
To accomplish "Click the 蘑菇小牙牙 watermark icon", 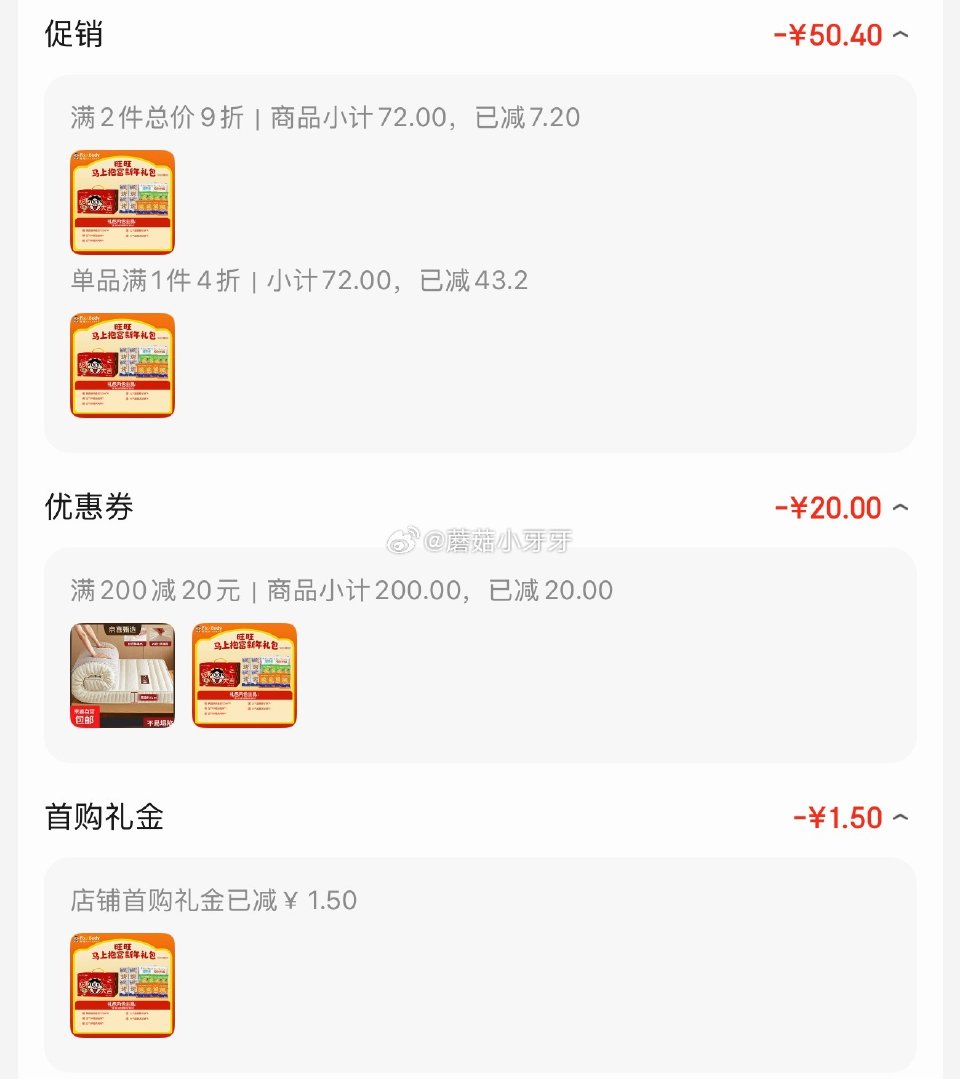I will pos(403,540).
